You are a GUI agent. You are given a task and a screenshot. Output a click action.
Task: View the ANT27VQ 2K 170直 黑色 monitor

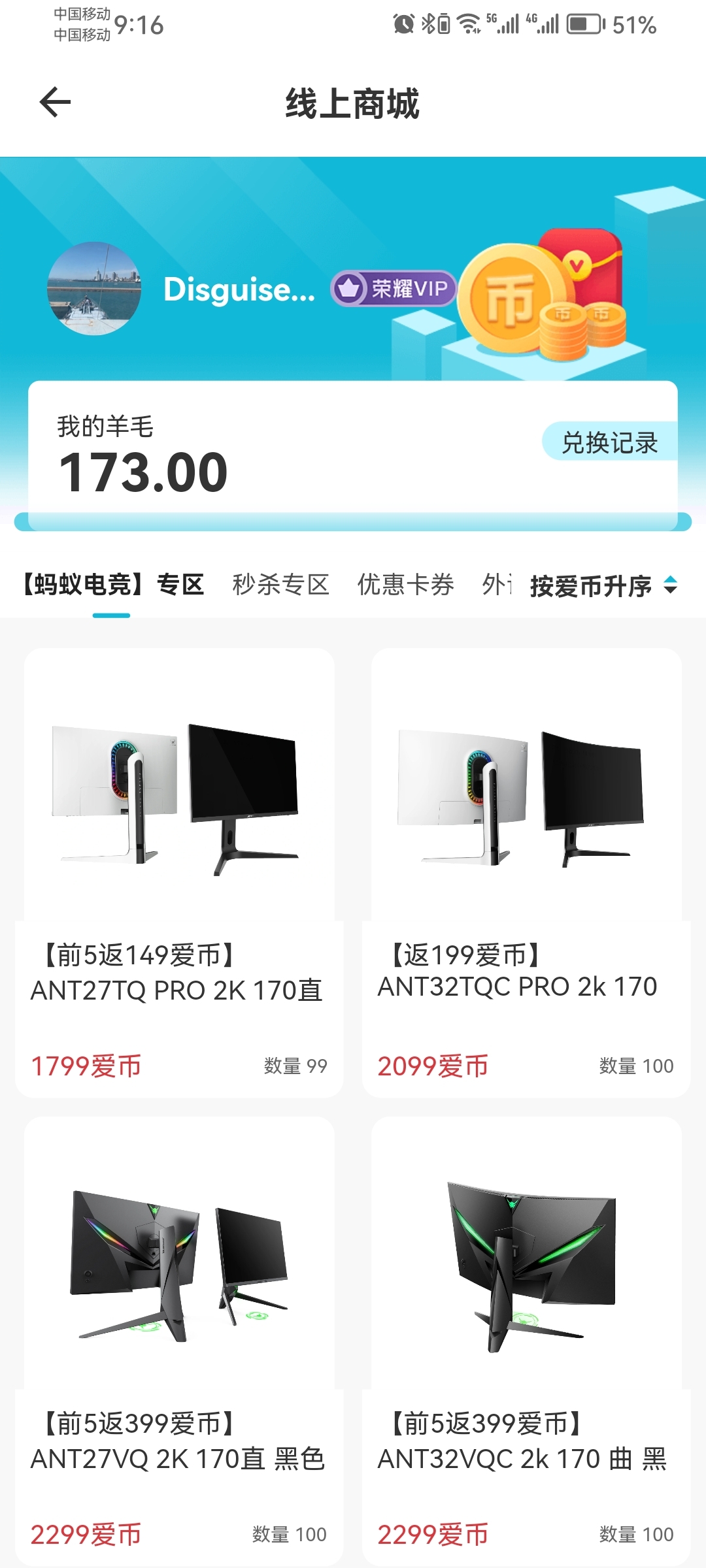pyautogui.click(x=179, y=1341)
